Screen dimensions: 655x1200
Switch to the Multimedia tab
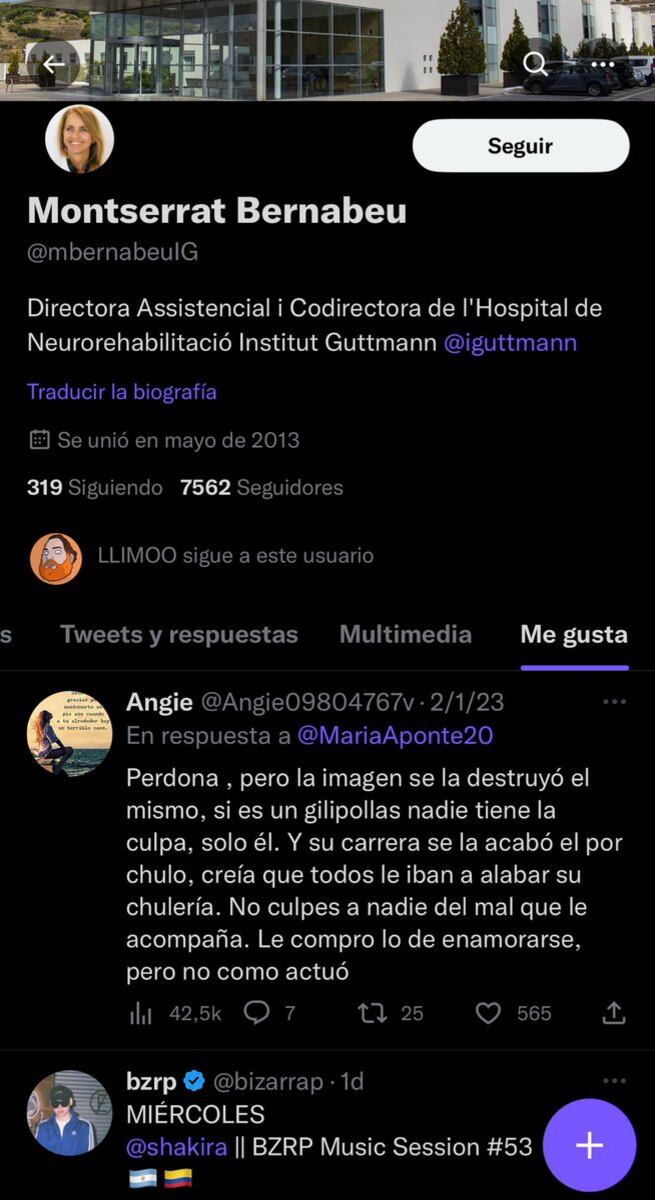[405, 634]
